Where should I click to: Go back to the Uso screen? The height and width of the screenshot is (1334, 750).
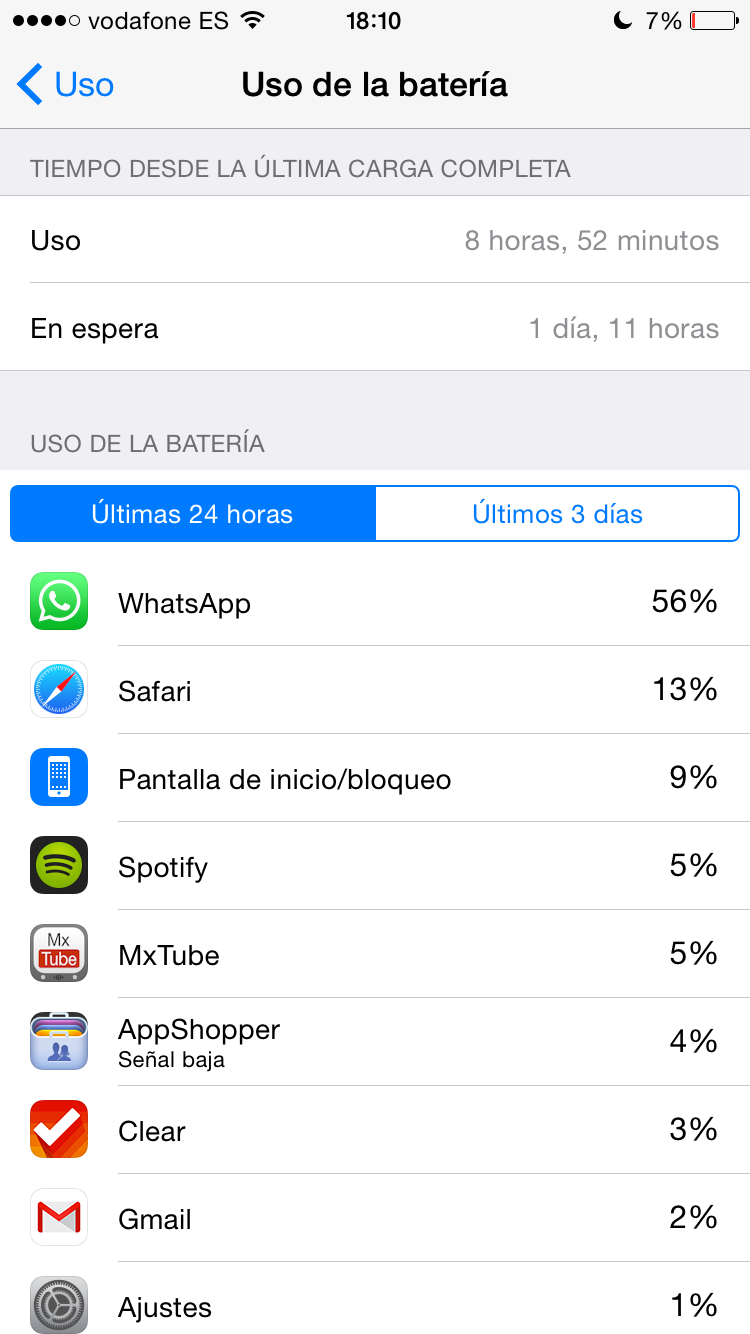[x=66, y=85]
